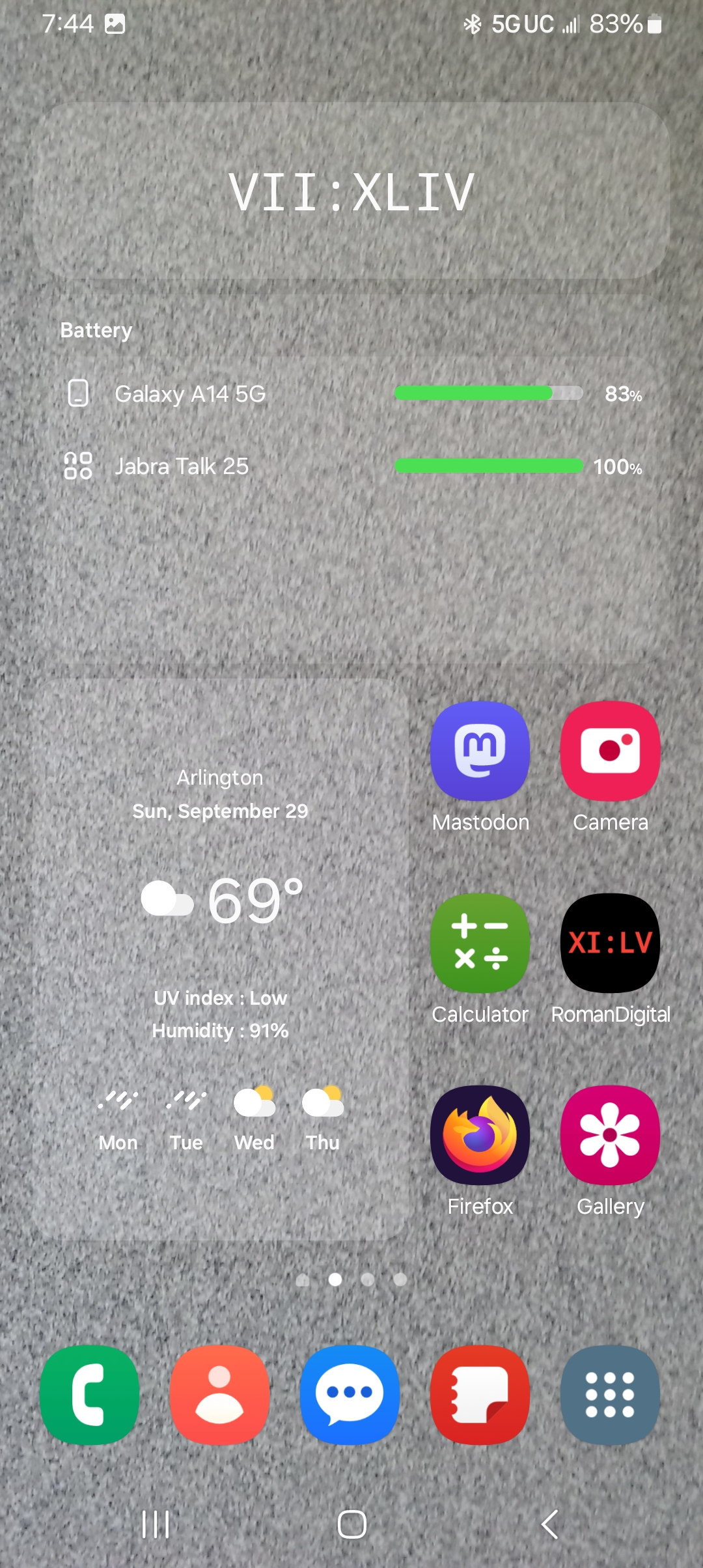Tap the Roman numeral clock widget
This screenshot has width=703, height=1568.
click(x=351, y=192)
